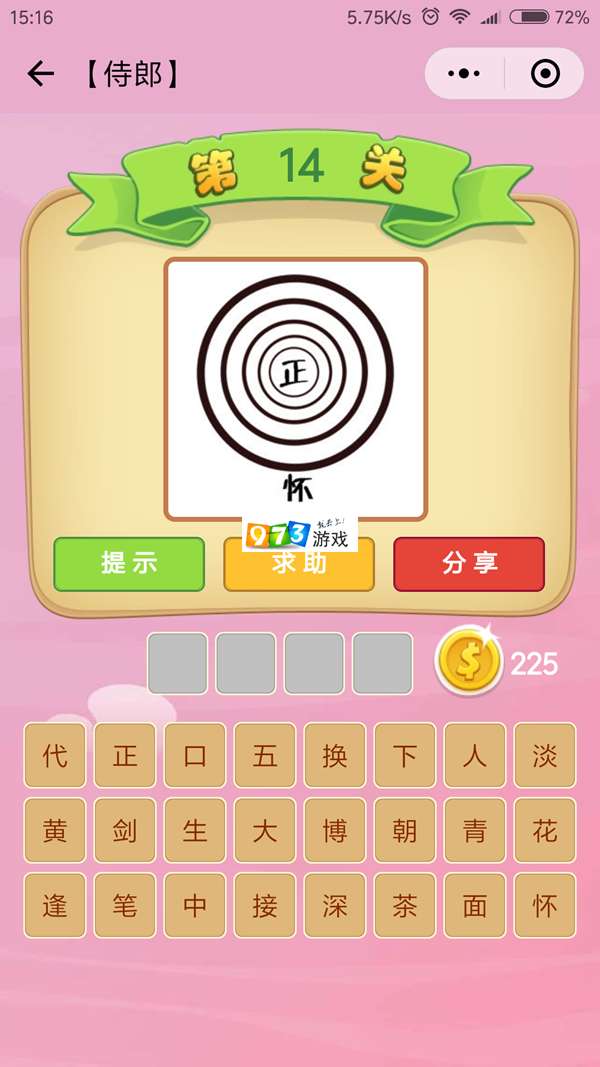
Task: Select the character 正 tile
Action: (x=125, y=755)
